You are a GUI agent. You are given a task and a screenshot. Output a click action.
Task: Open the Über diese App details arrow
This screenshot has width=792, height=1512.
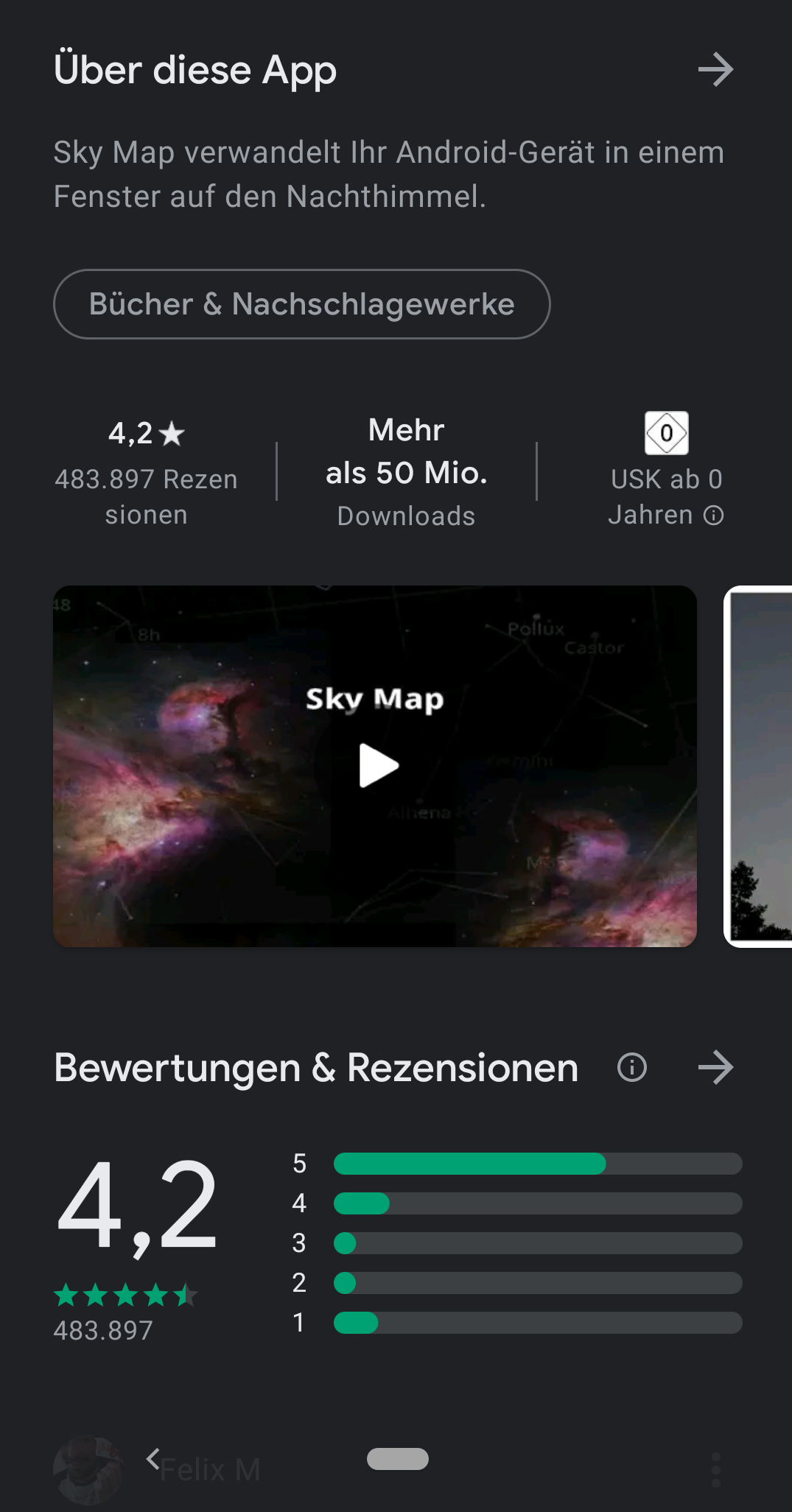(715, 70)
